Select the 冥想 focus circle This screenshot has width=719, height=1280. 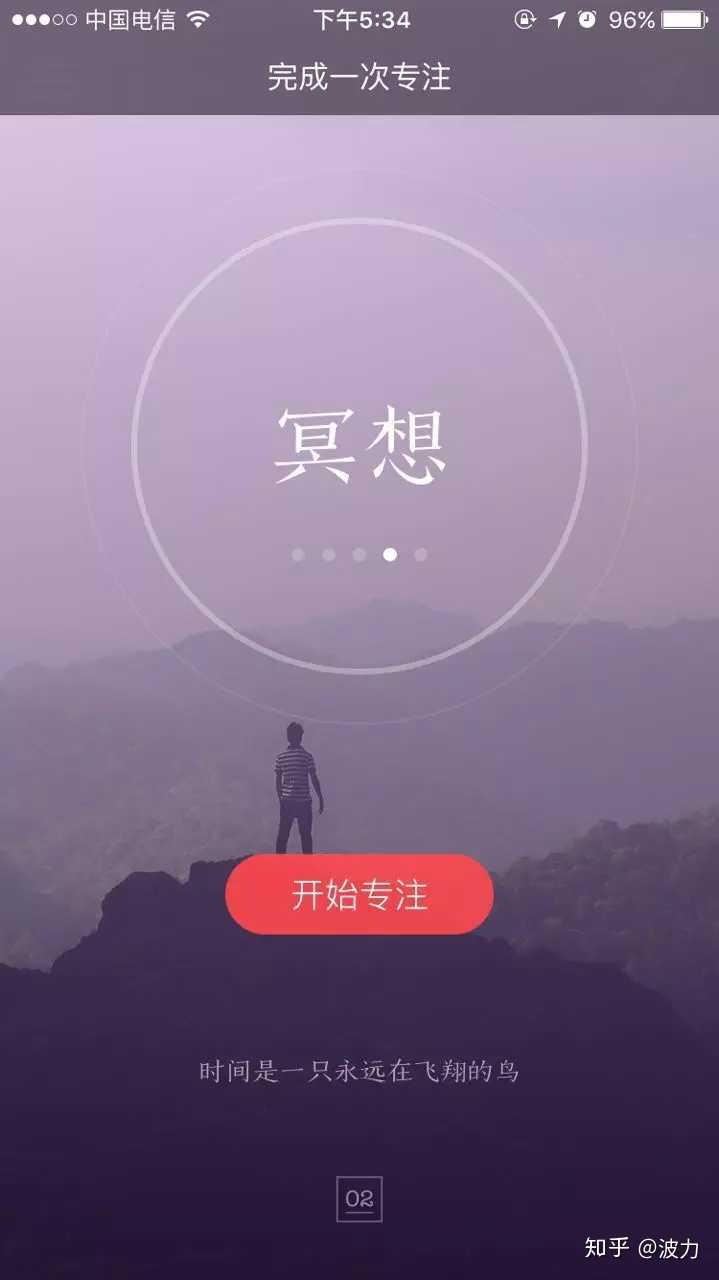pyautogui.click(x=359, y=445)
